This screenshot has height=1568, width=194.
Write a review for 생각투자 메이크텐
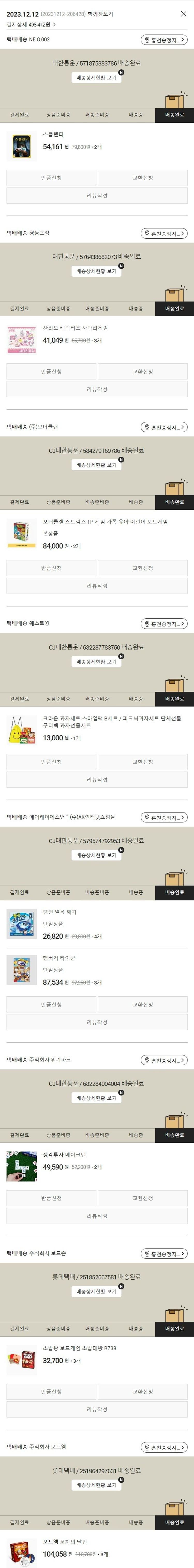[x=97, y=1216]
